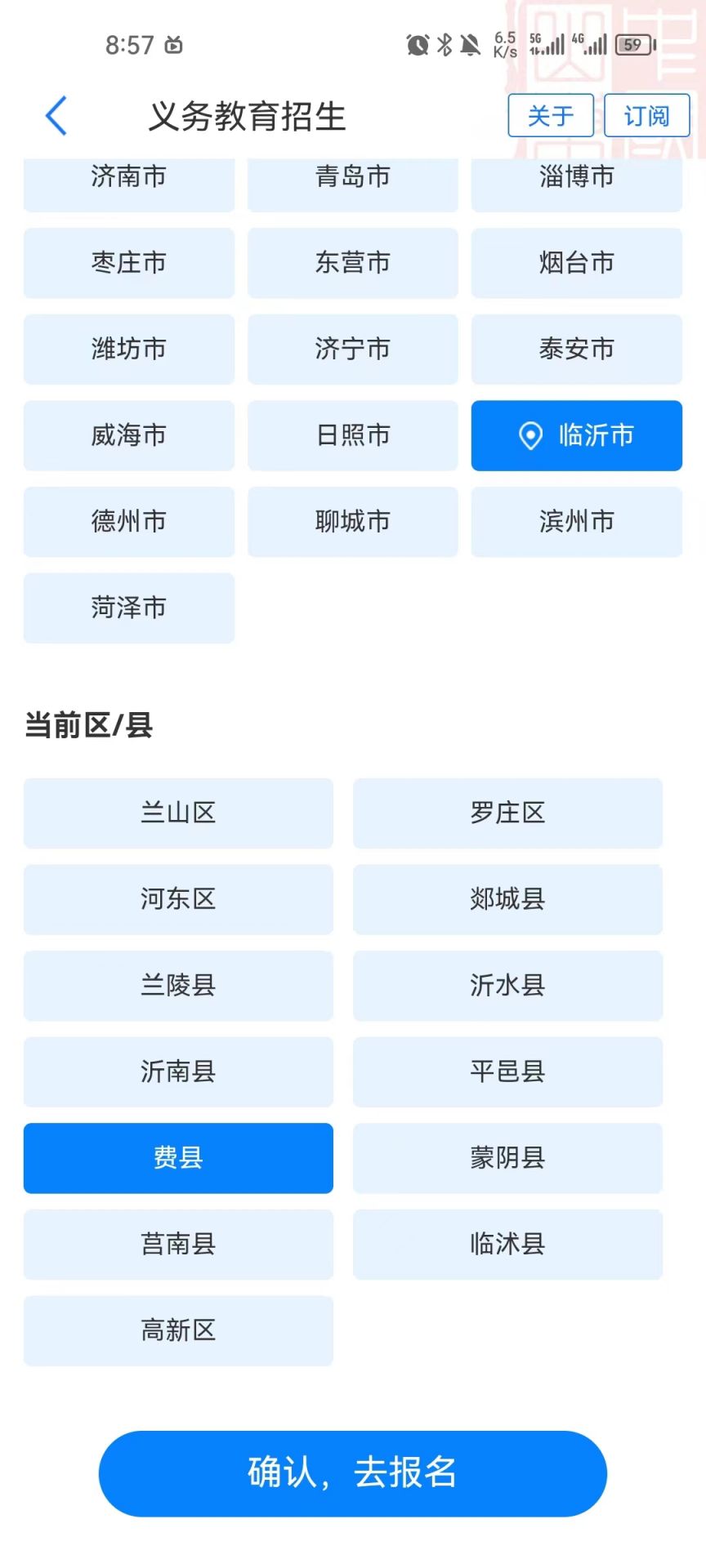Select 高新区 district
Image resolution: width=706 pixels, height=1568 pixels.
point(178,1331)
